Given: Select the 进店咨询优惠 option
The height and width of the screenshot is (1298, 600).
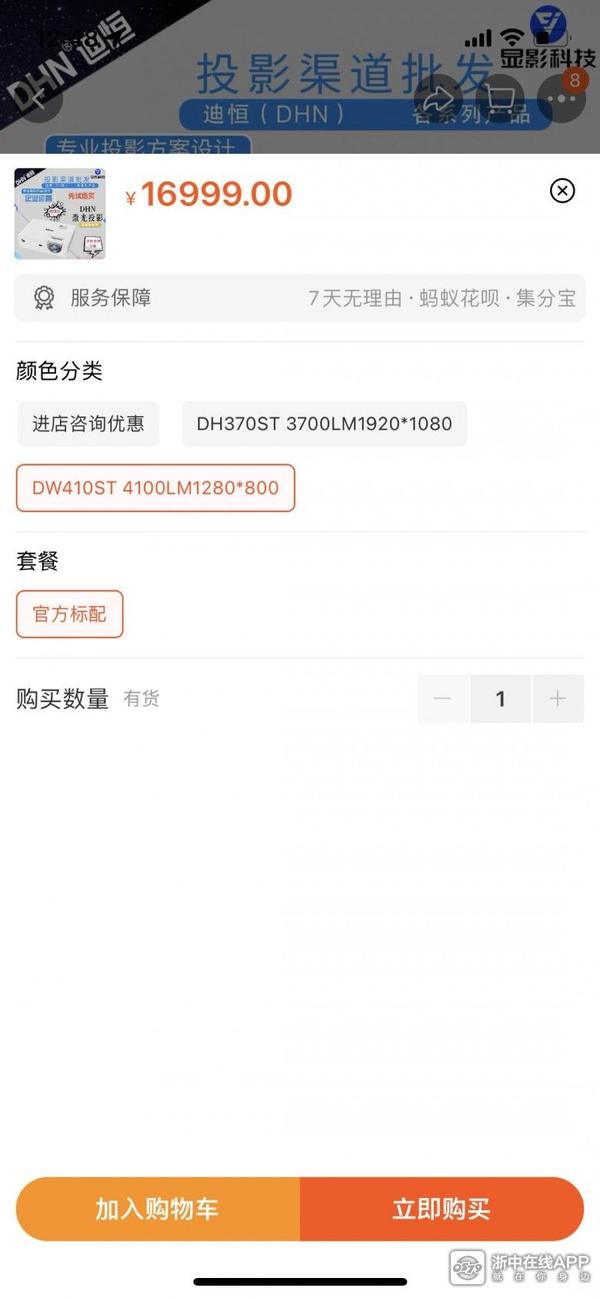Looking at the screenshot, I should [88, 424].
